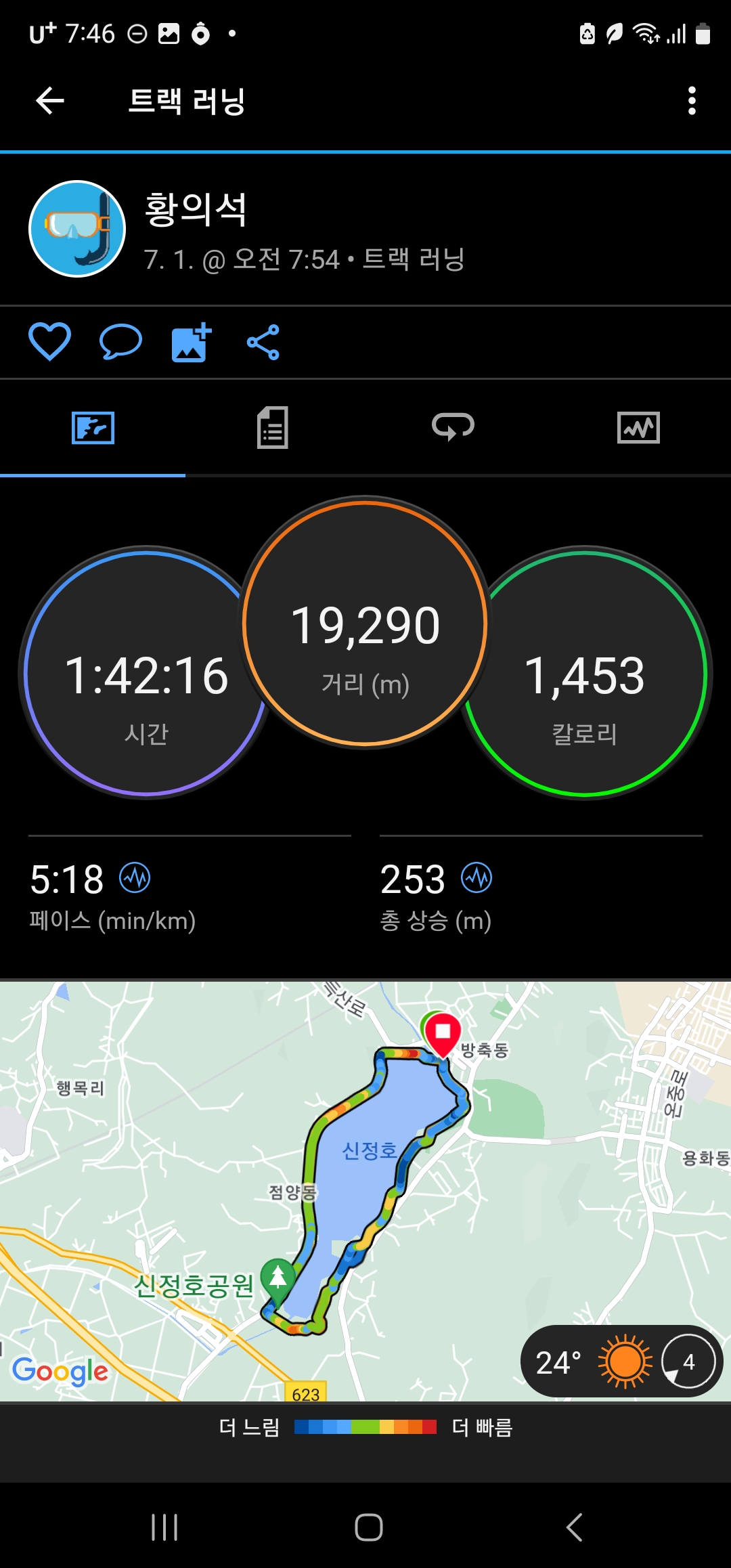This screenshot has width=731, height=1568.
Task: Switch to the charts tab
Action: tap(638, 427)
